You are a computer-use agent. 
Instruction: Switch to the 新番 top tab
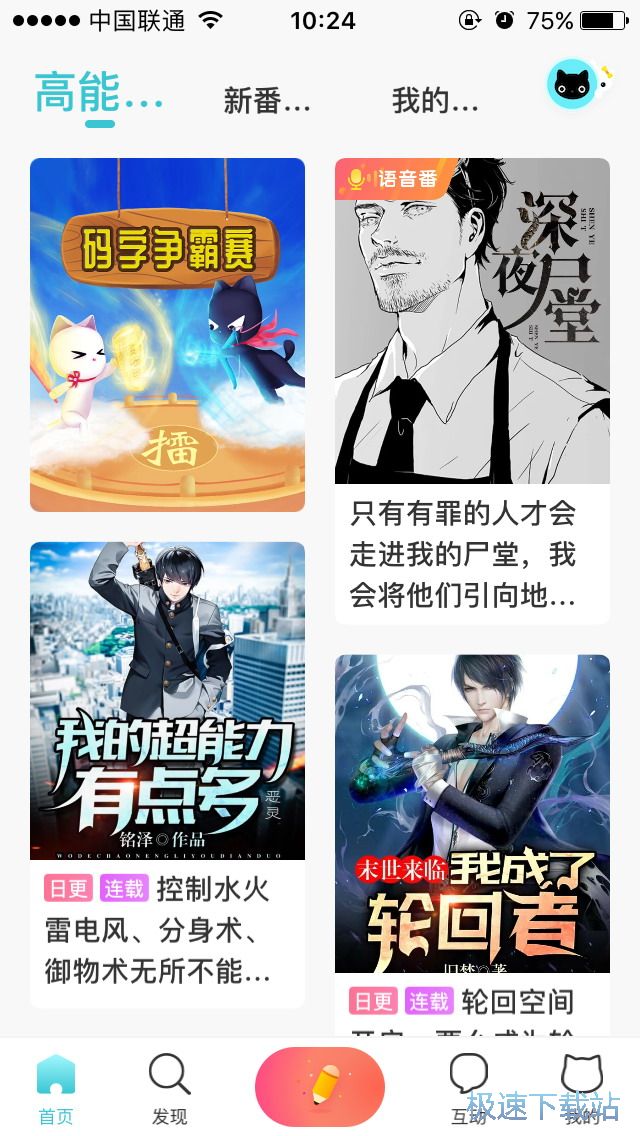click(x=266, y=100)
